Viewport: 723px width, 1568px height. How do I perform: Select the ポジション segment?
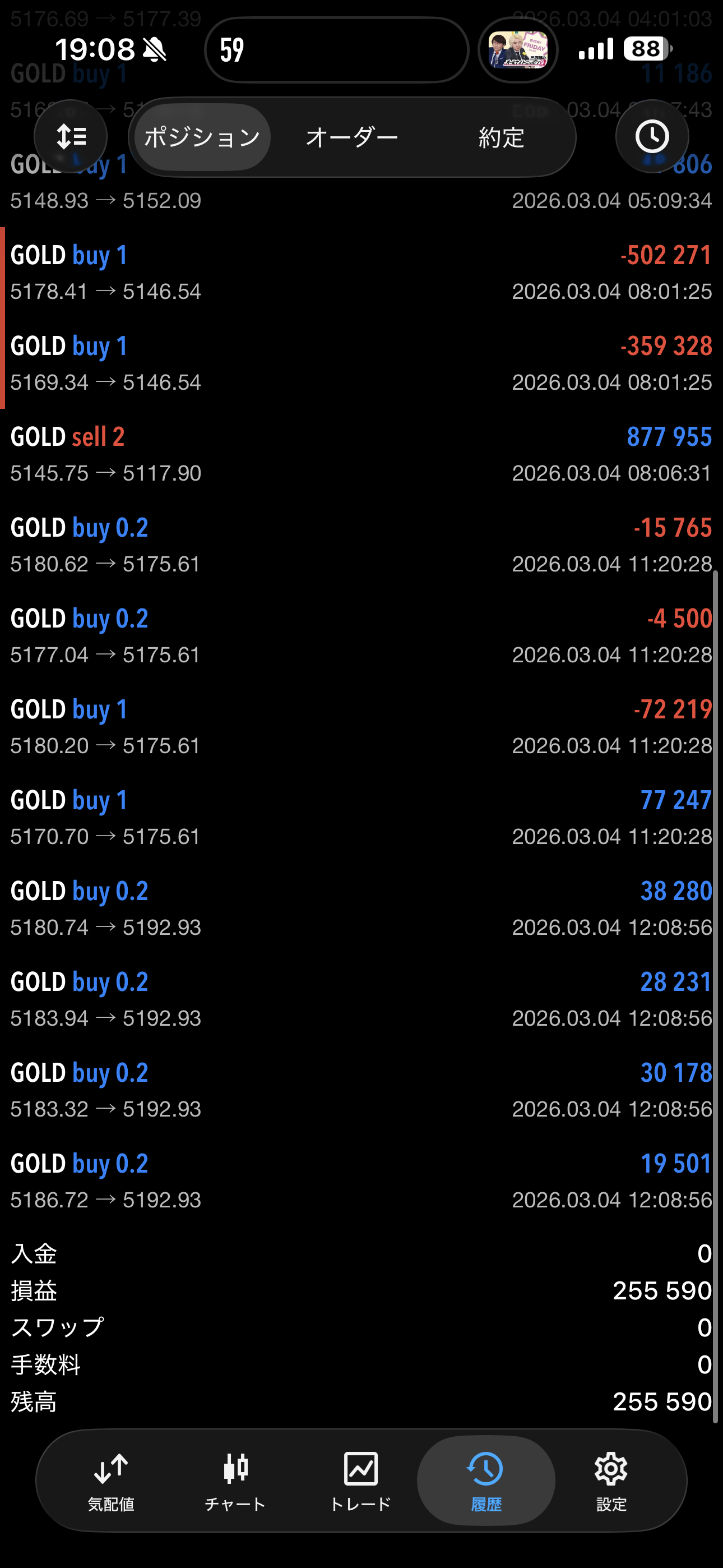[x=202, y=137]
